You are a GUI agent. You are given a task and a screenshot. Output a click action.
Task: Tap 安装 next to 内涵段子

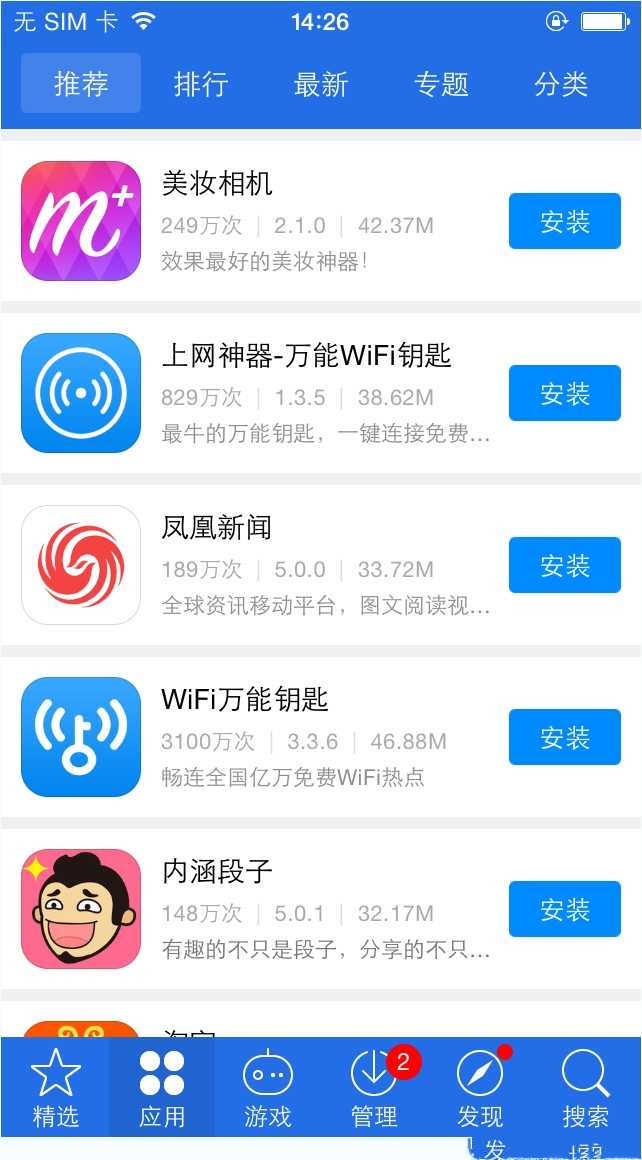pyautogui.click(x=564, y=909)
